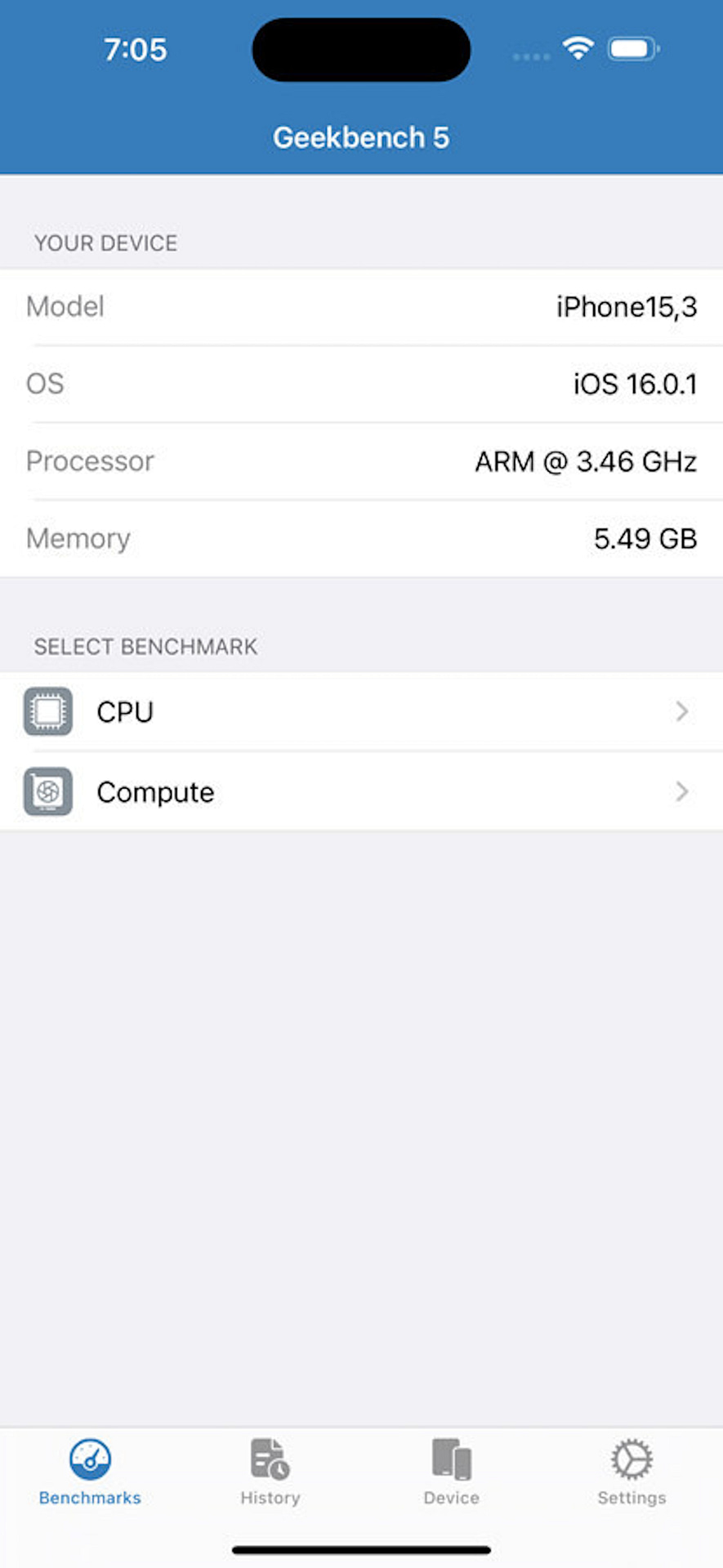Select the Compute benchmark row
The width and height of the screenshot is (723, 1568).
361,791
